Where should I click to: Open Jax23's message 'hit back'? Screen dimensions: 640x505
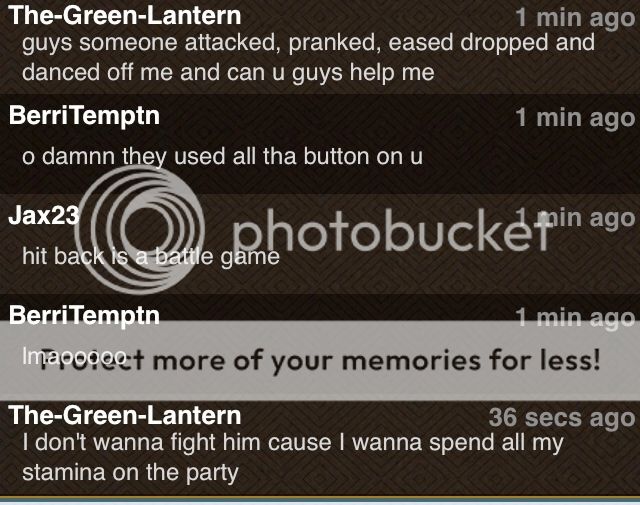(150, 256)
